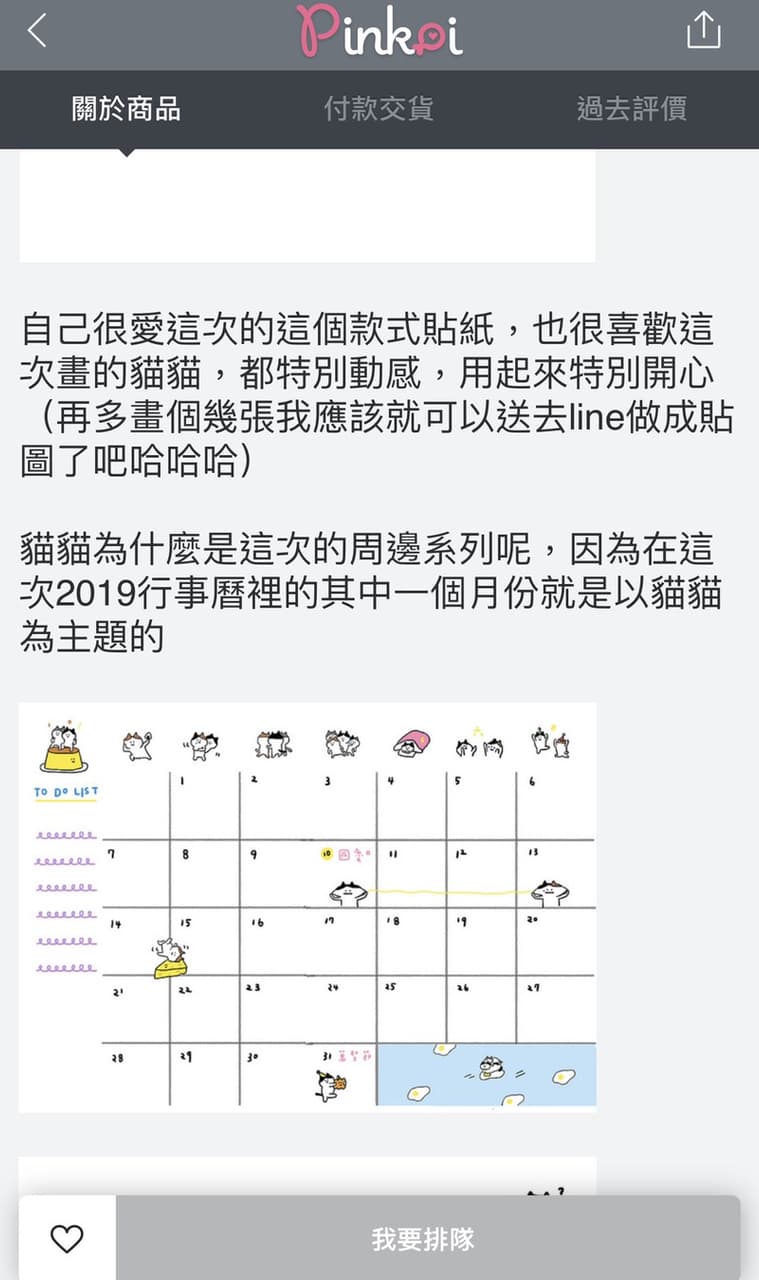Select the 關於商品 tab
The width and height of the screenshot is (759, 1280).
(126, 108)
